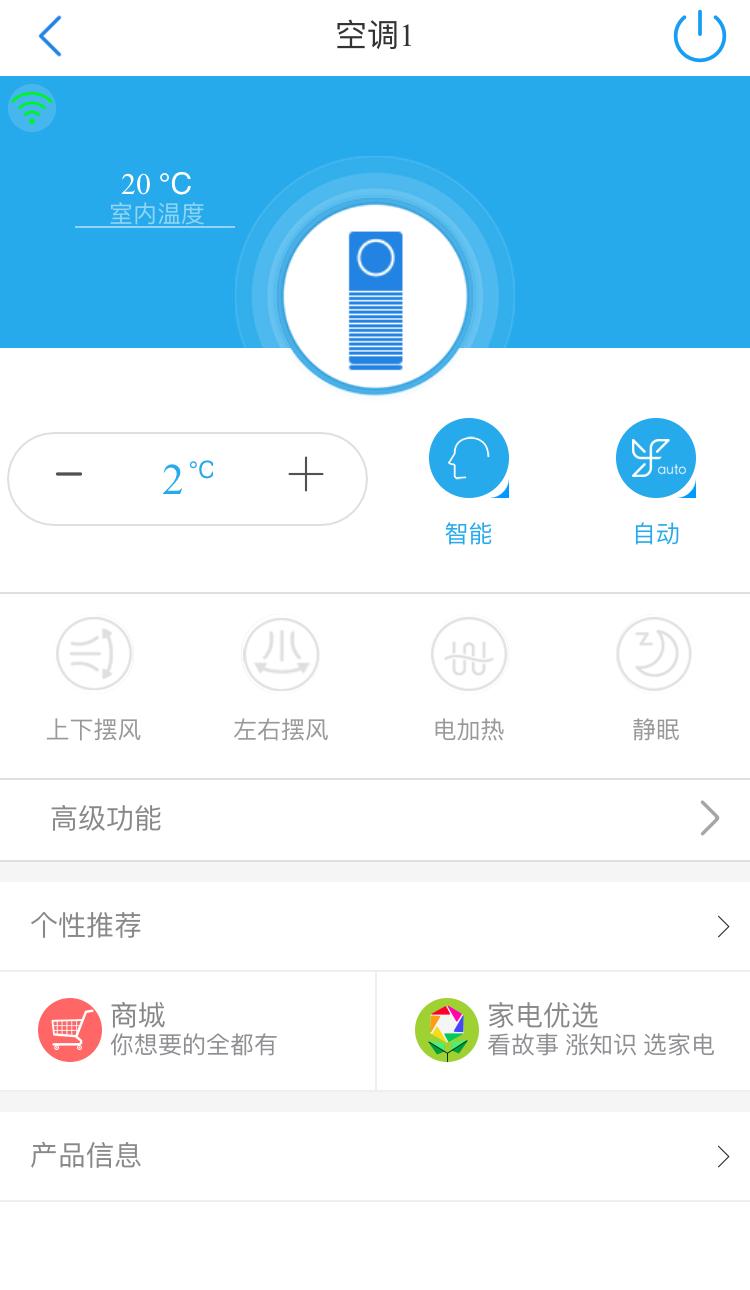Open 产品信息 product information
Screen dimensions: 750x1290
tap(375, 1156)
